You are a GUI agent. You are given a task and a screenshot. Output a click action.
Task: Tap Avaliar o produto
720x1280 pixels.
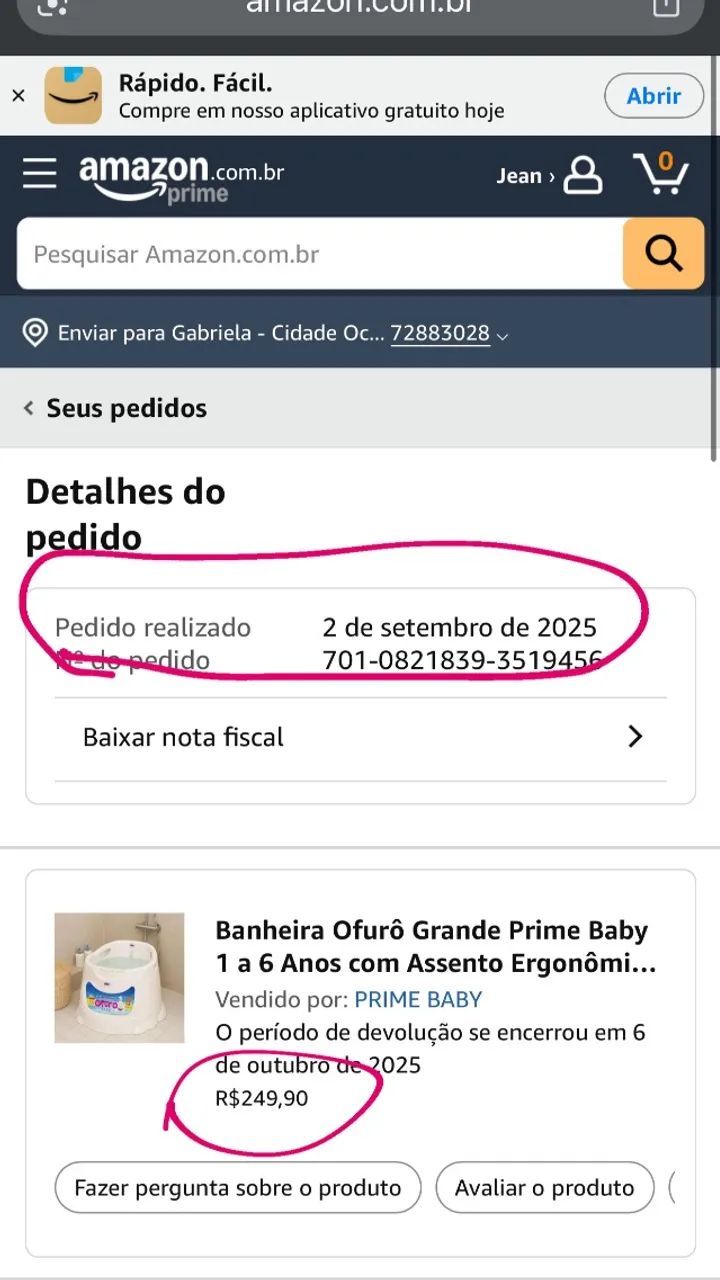pyautogui.click(x=544, y=1188)
